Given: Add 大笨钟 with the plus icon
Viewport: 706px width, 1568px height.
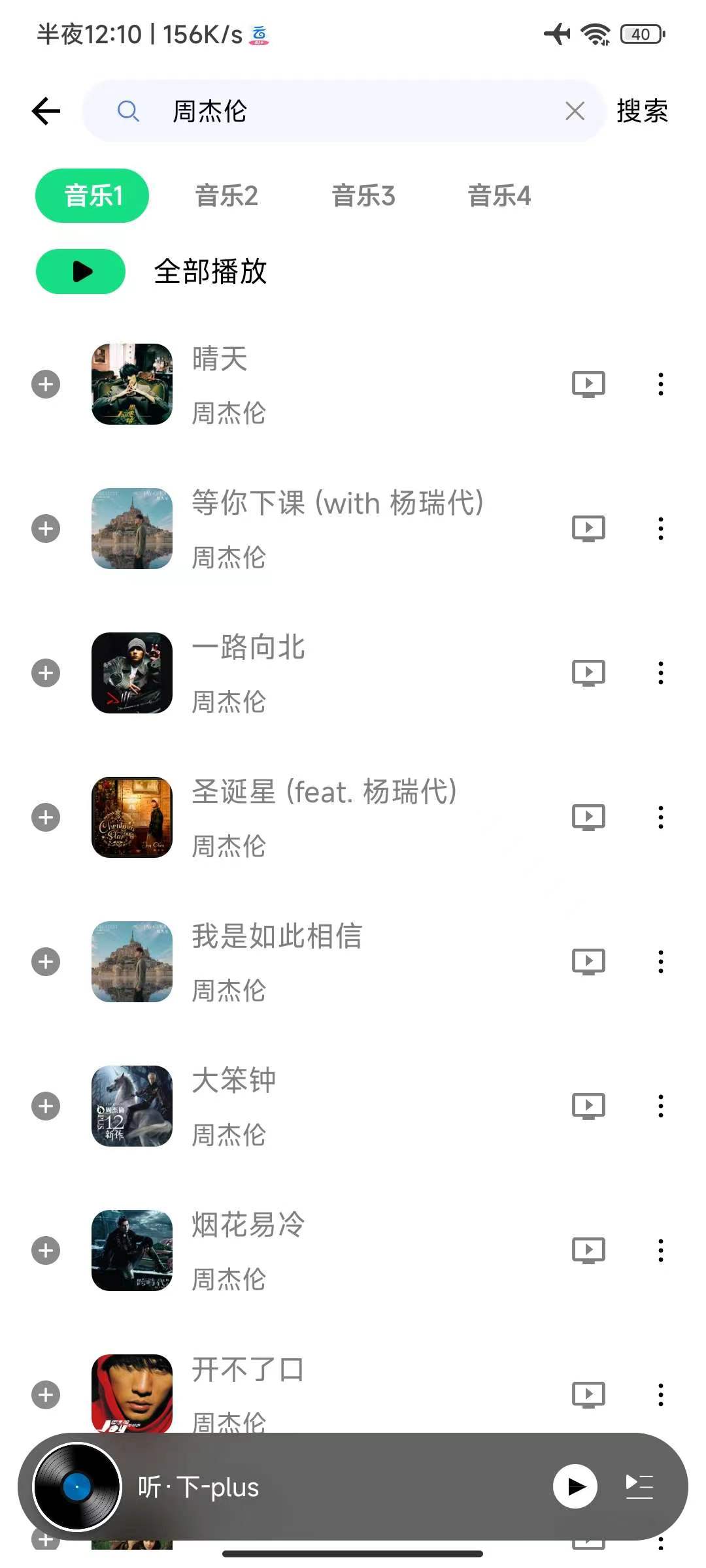Looking at the screenshot, I should 46,1106.
